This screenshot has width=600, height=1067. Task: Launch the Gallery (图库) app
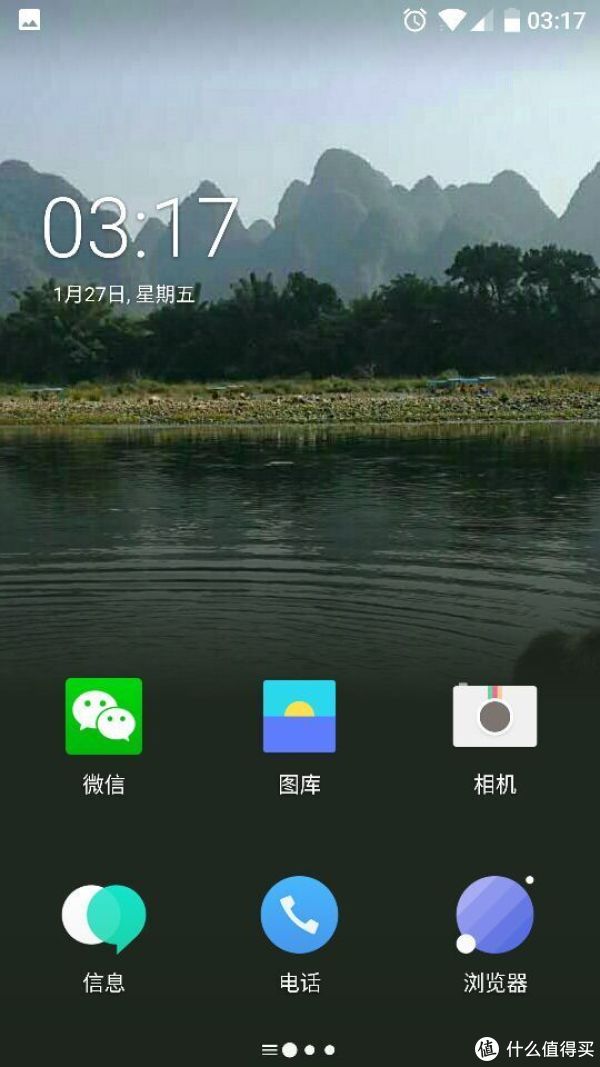click(299, 716)
